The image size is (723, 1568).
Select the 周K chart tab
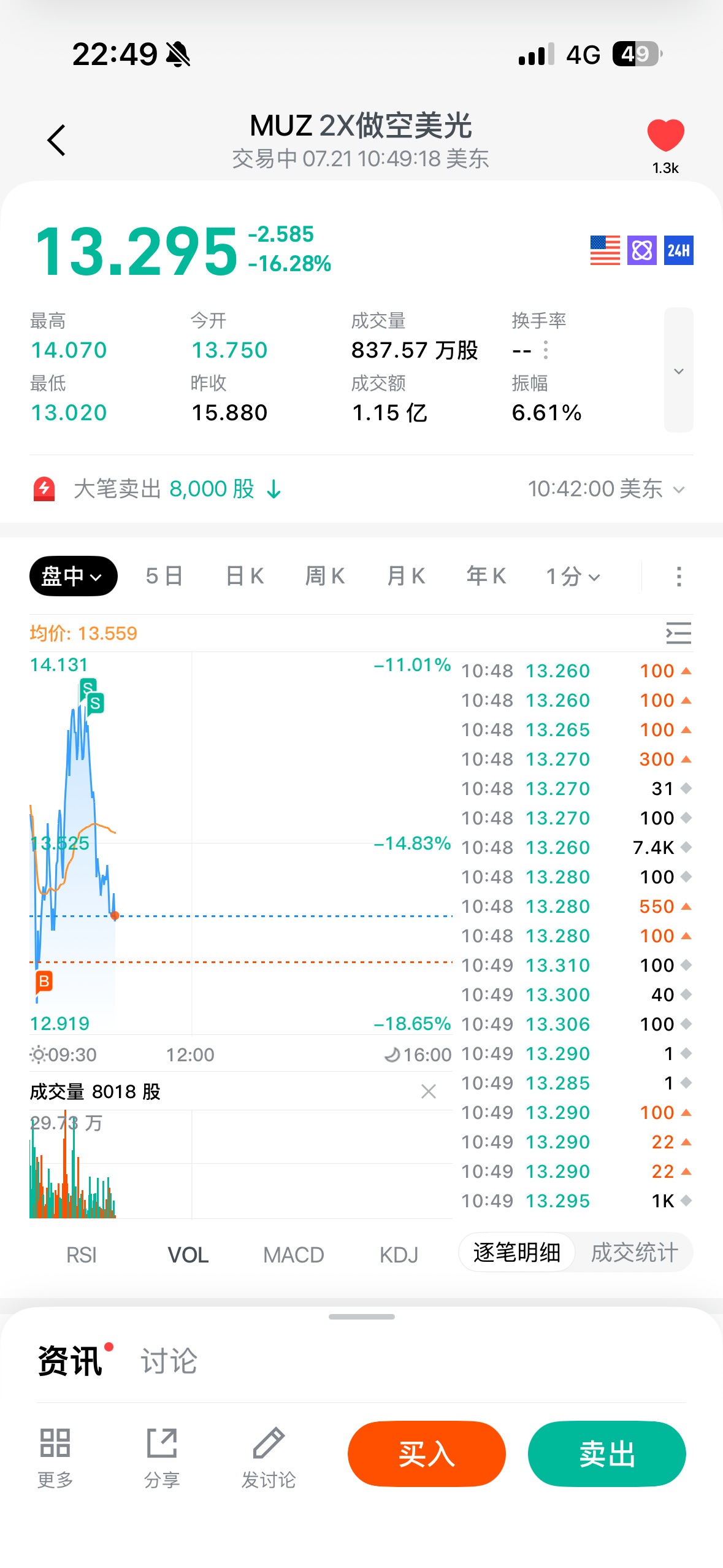tap(325, 576)
